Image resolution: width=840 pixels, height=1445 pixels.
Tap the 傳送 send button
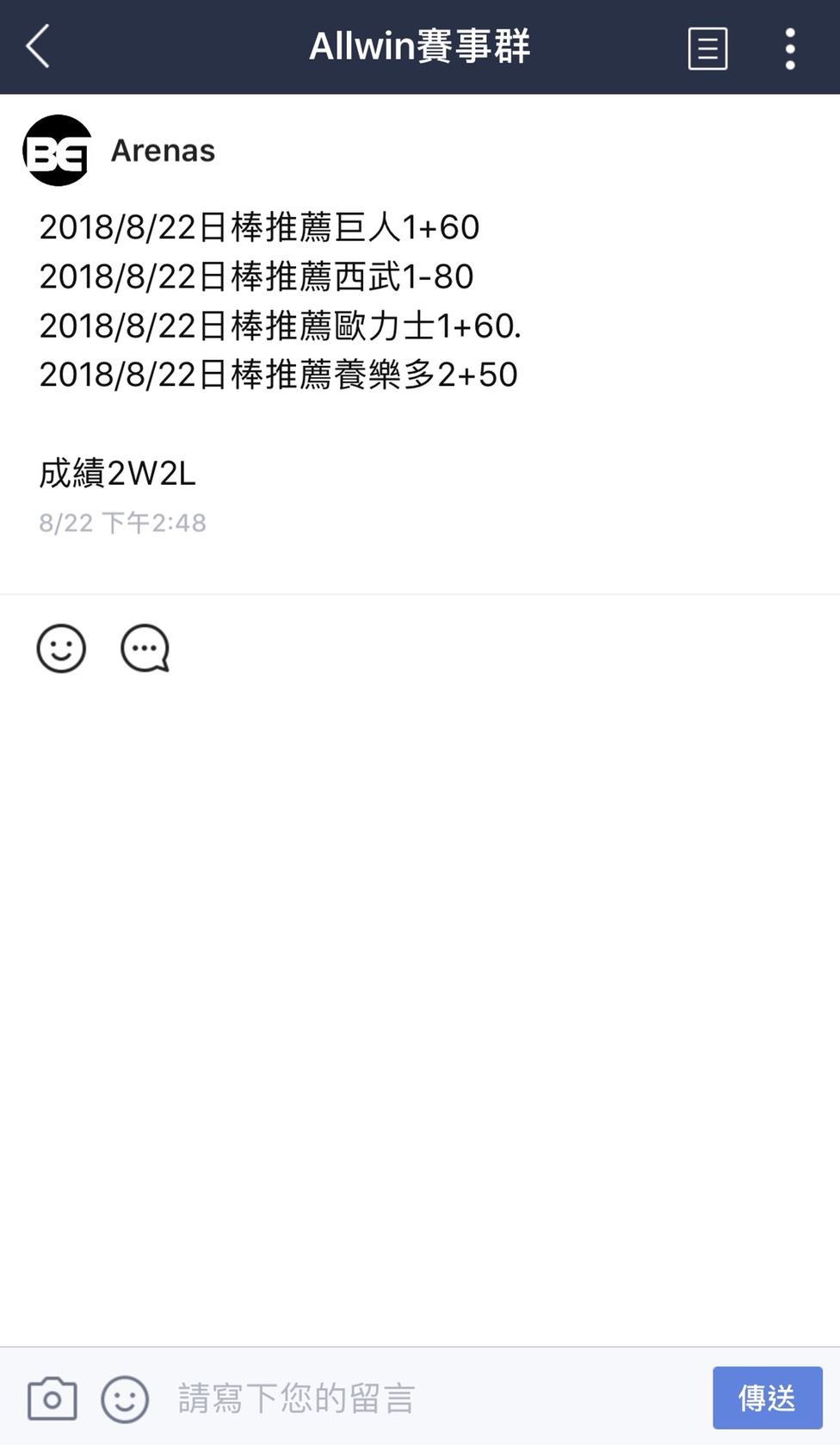click(x=767, y=1398)
